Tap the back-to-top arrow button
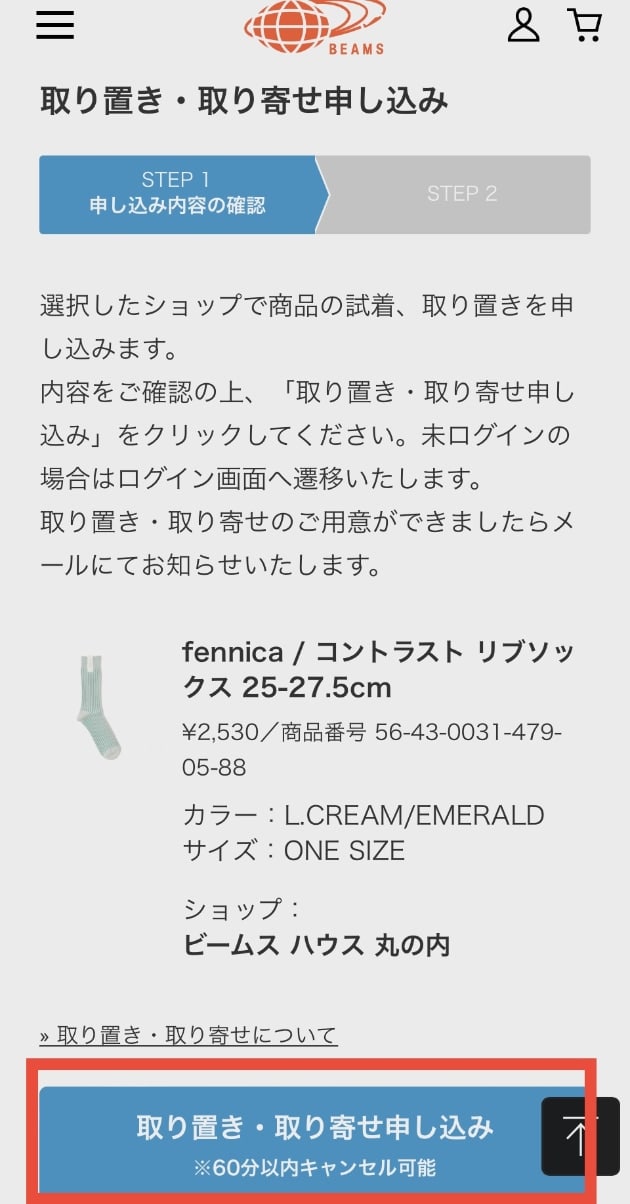630x1204 pixels. click(x=579, y=1135)
